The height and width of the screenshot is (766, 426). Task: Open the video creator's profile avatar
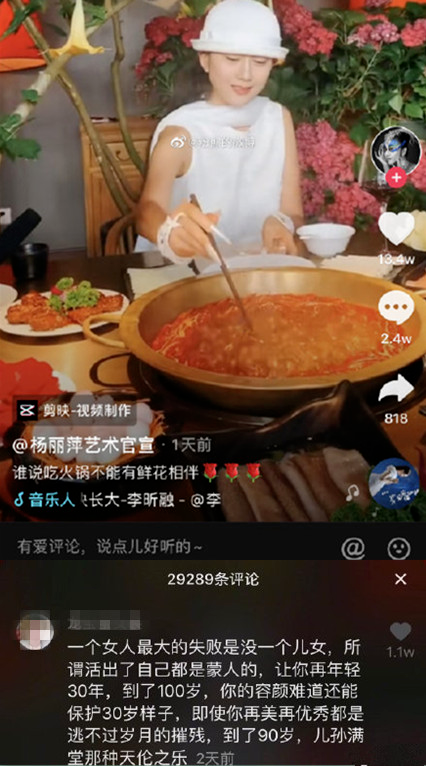pyautogui.click(x=396, y=150)
